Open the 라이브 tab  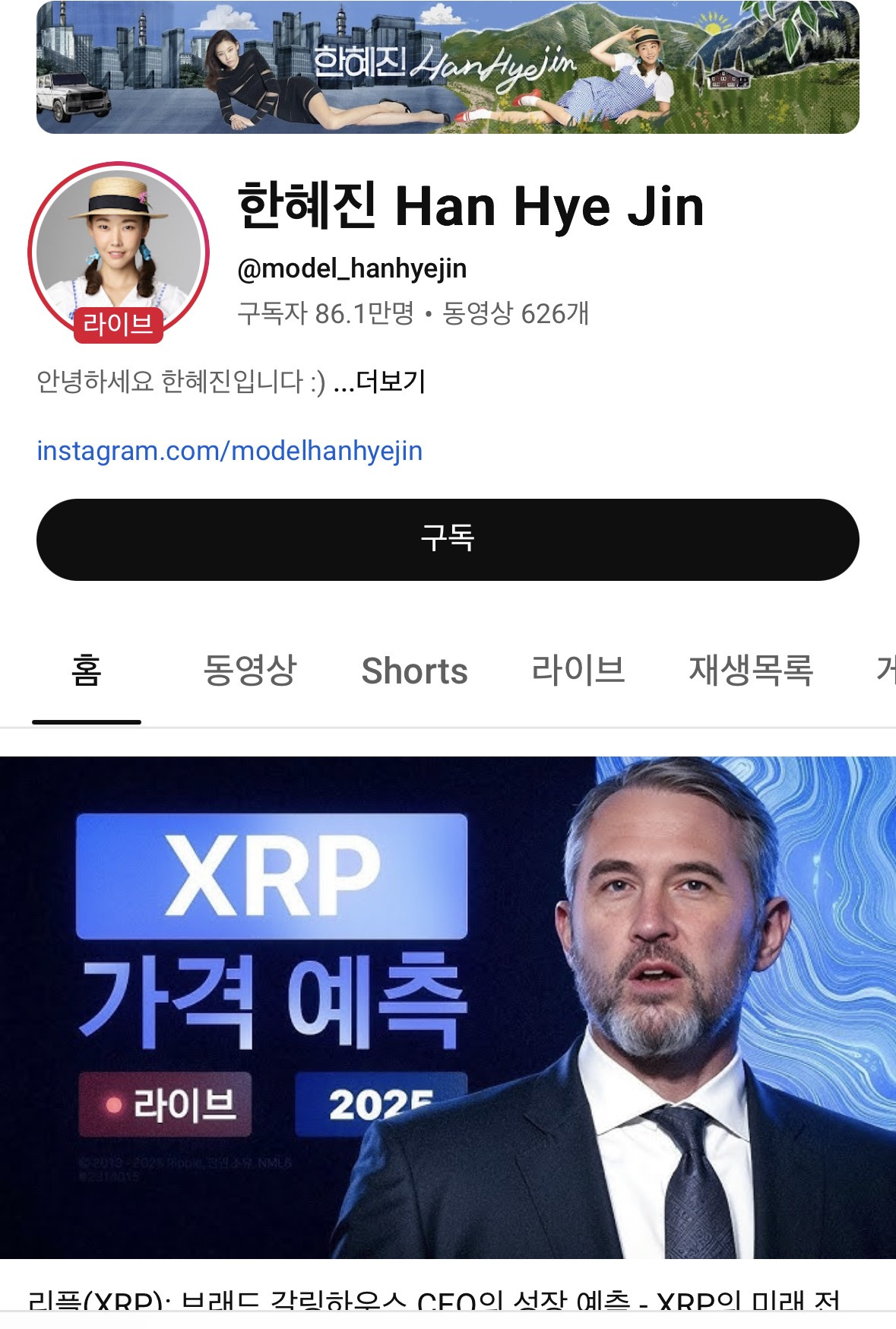(580, 671)
